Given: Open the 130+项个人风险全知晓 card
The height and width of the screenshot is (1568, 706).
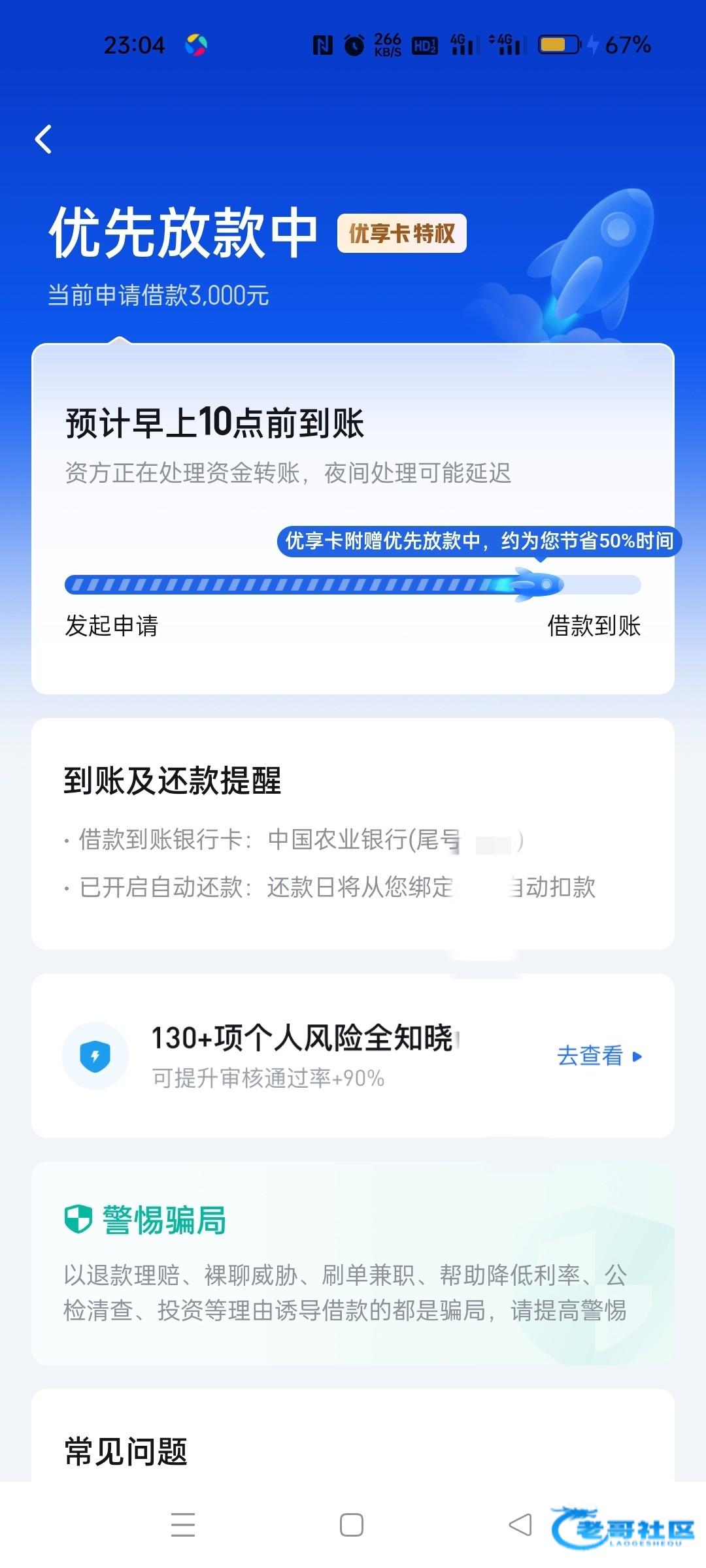Looking at the screenshot, I should 301,1054.
